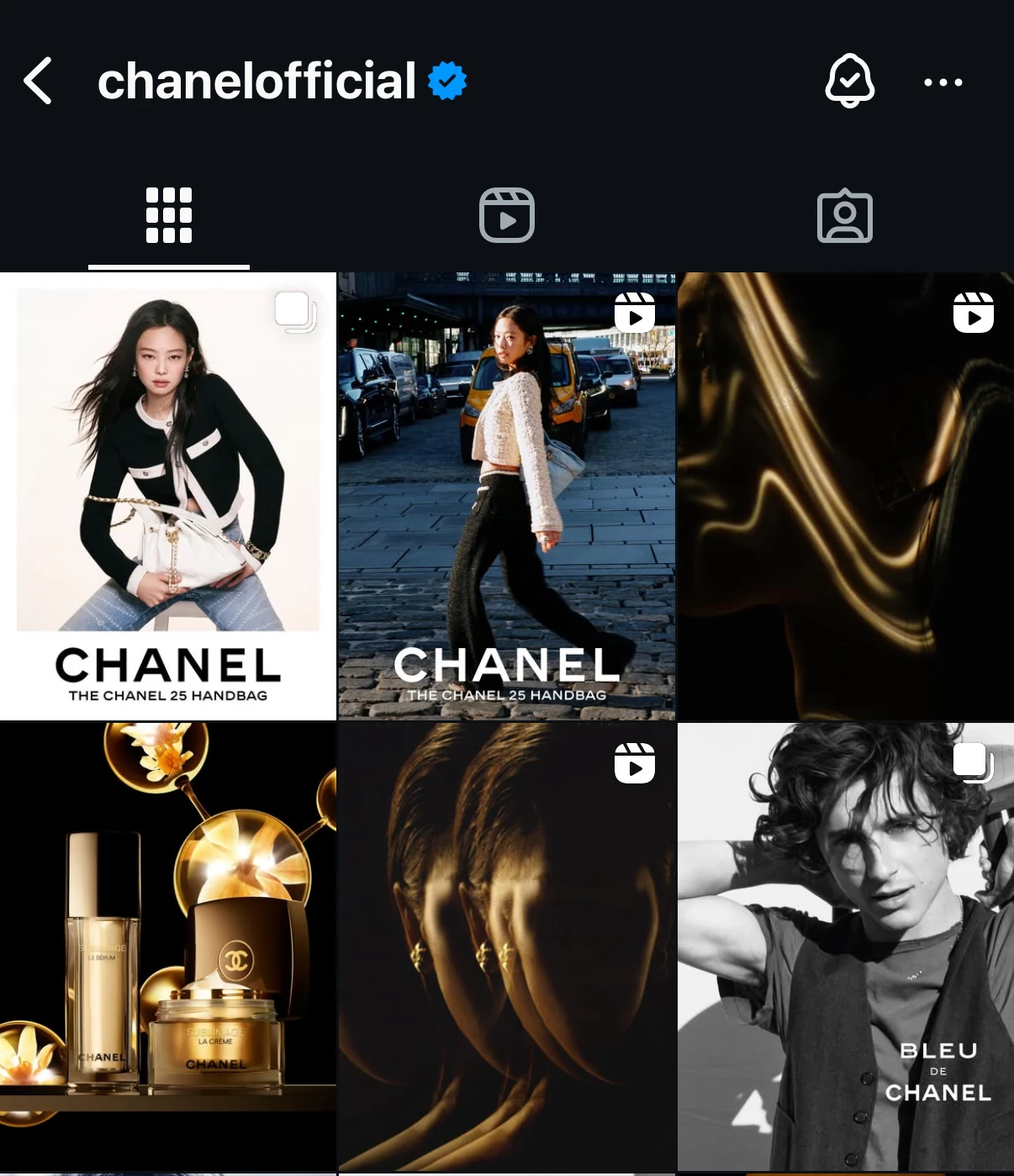Go back from the chanelofficial profile
Viewport: 1014px width, 1176px height.
tap(39, 82)
